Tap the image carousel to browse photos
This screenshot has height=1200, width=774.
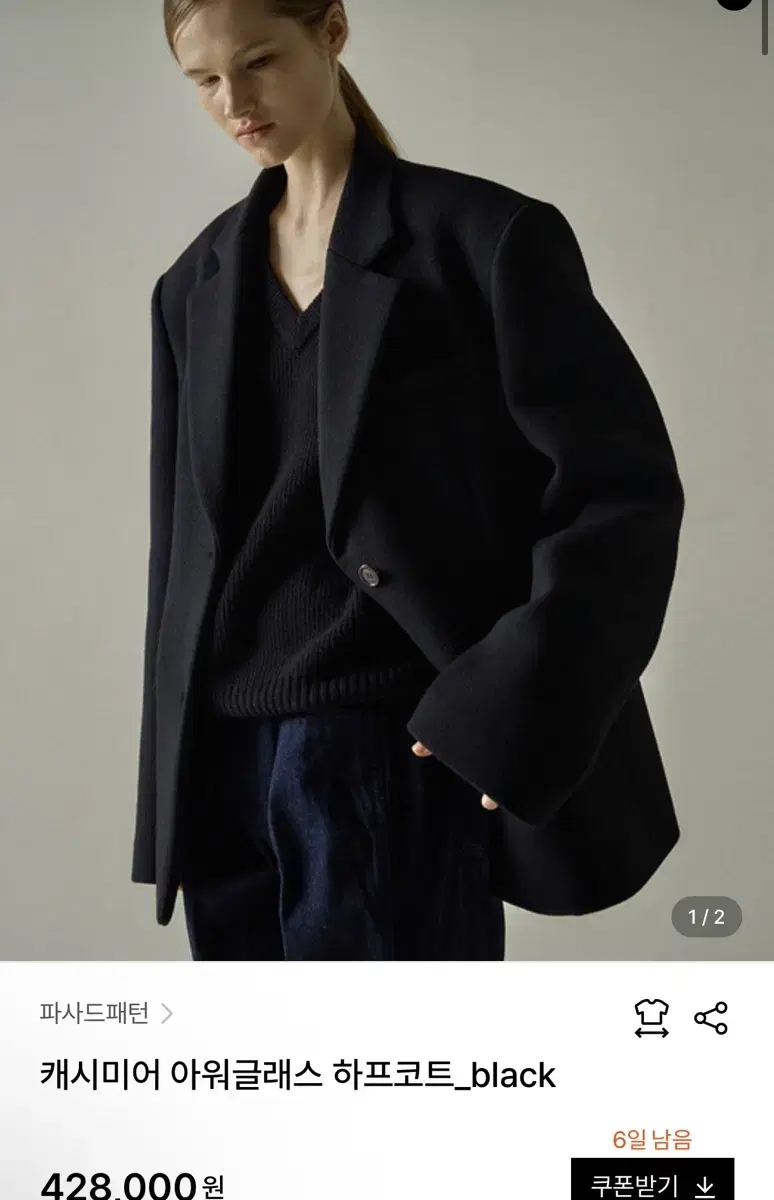coord(387,470)
